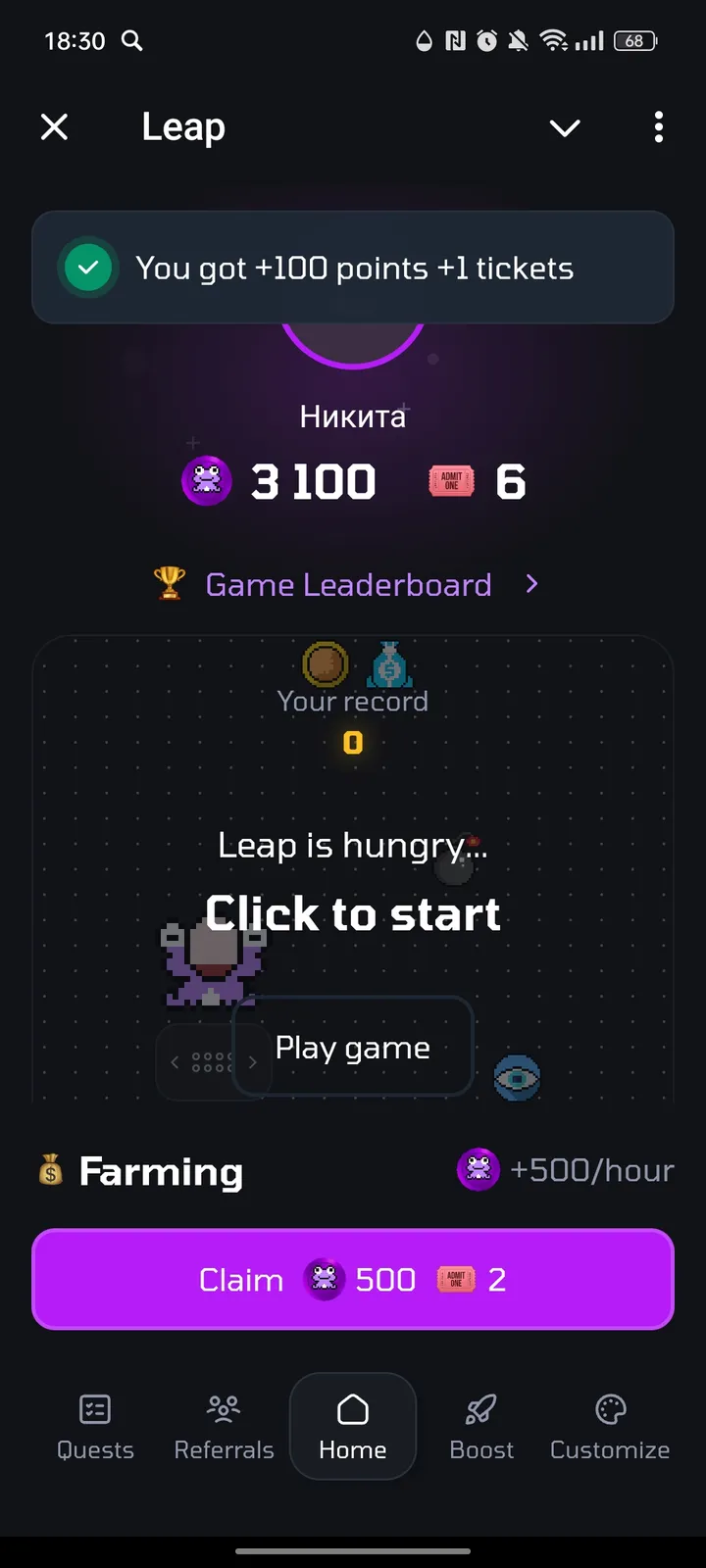Screen dimensions: 706x1568
Task: Click the trophy icon before Game Leaderboard
Action: click(x=169, y=583)
